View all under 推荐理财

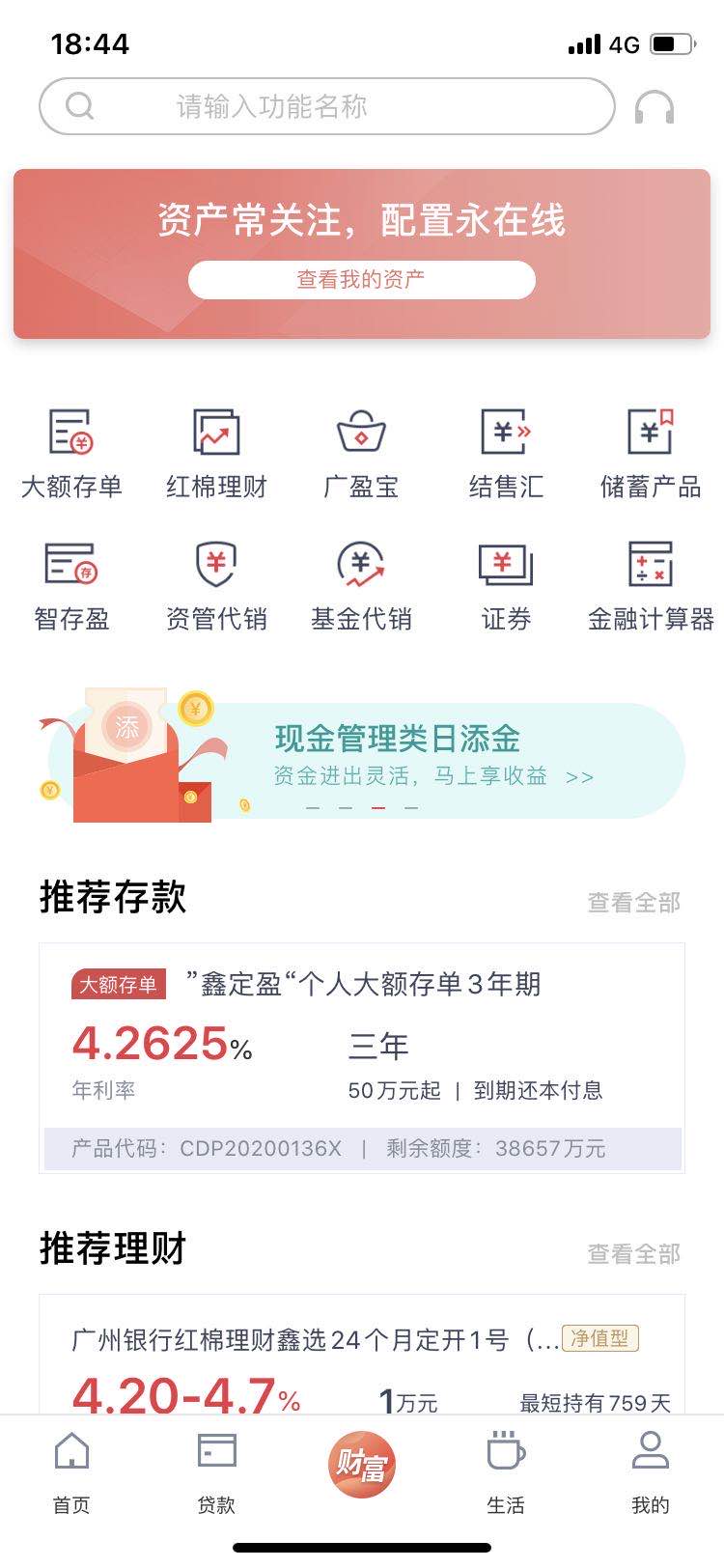tap(634, 1254)
